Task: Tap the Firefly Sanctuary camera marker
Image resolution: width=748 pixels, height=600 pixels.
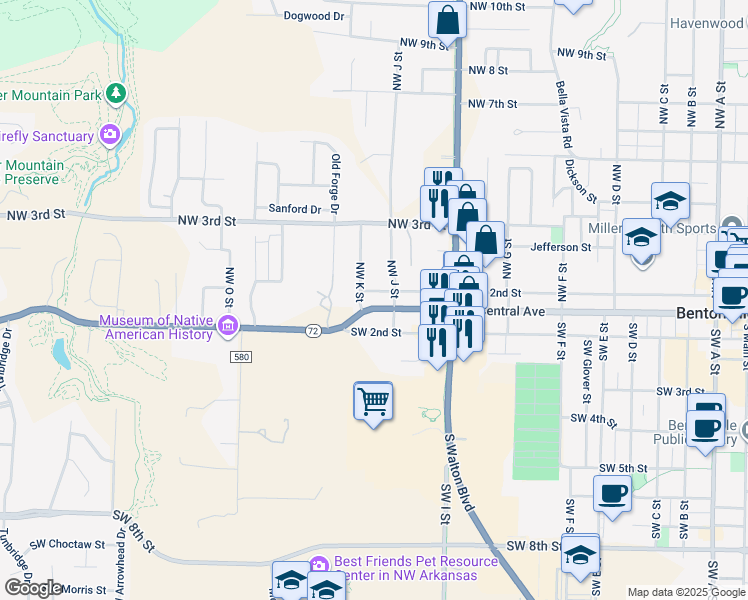Action: tap(110, 135)
